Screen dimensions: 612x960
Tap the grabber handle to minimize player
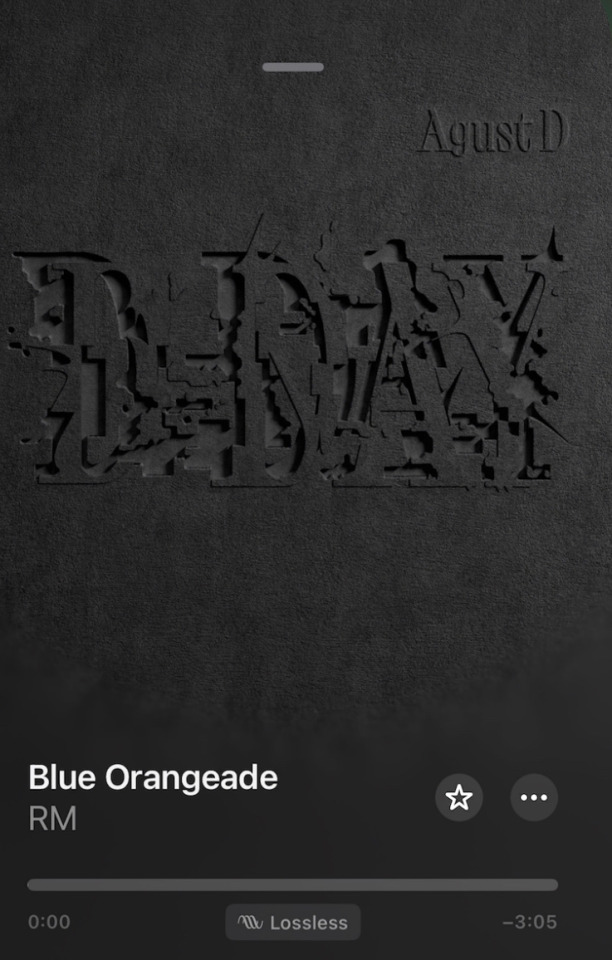point(293,67)
